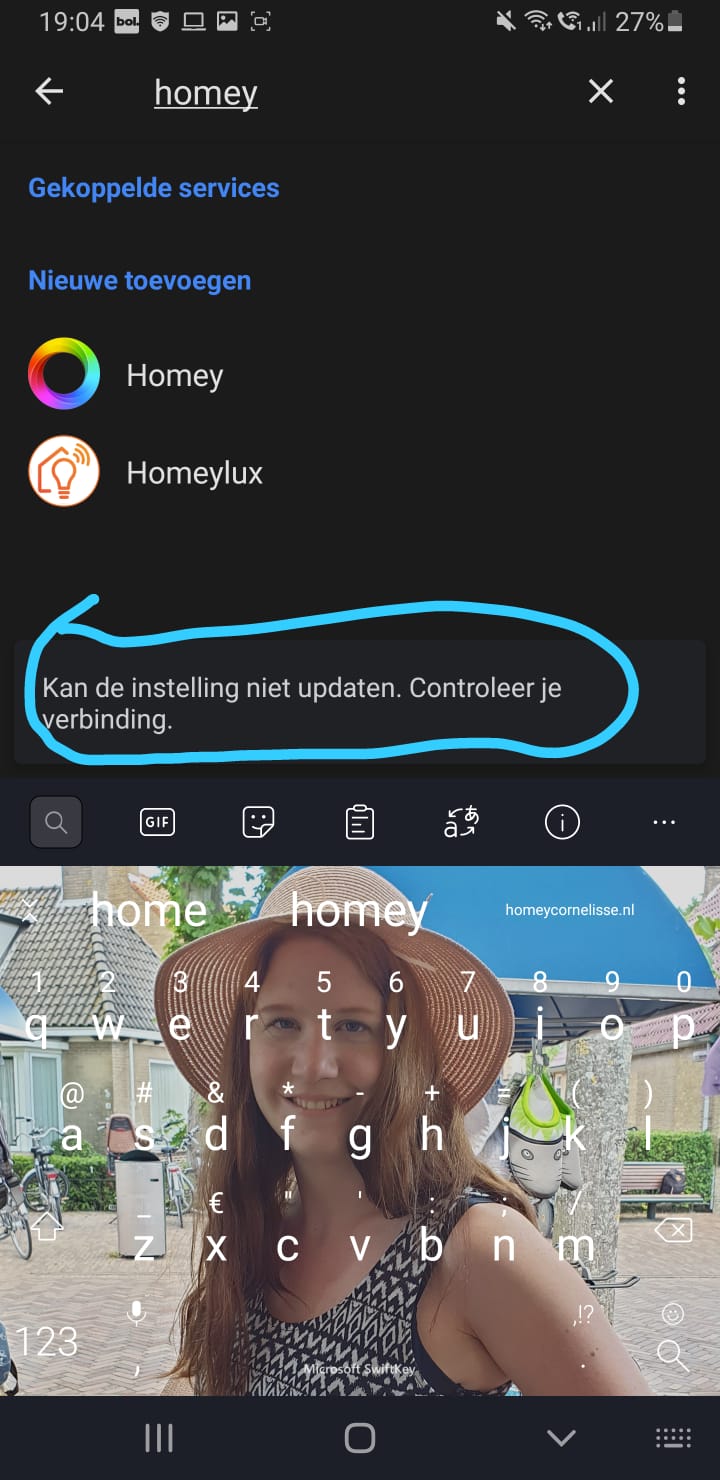This screenshot has width=720, height=1480.
Task: Select the Homeylux service to add
Action: 194,472
